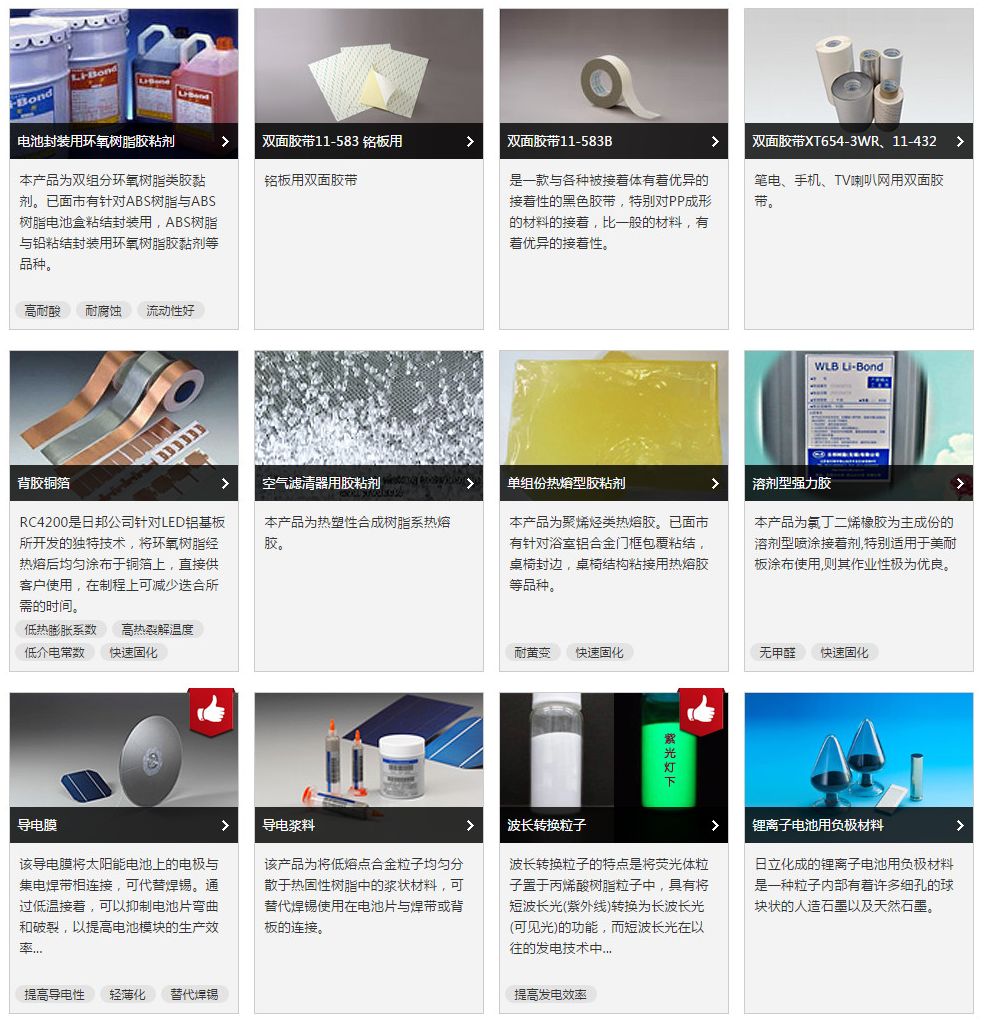Select the 高耐酸 tag chip

(42, 311)
